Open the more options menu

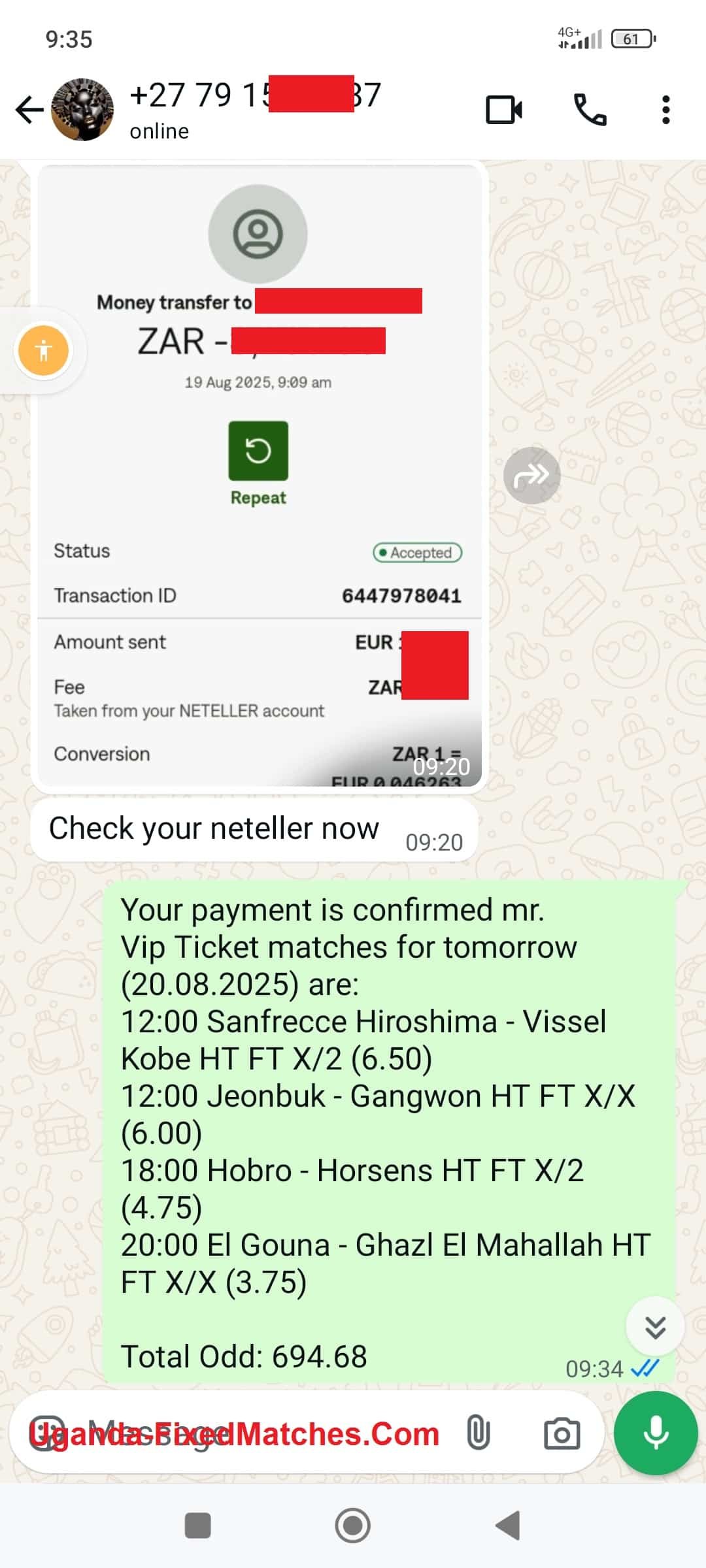[665, 110]
